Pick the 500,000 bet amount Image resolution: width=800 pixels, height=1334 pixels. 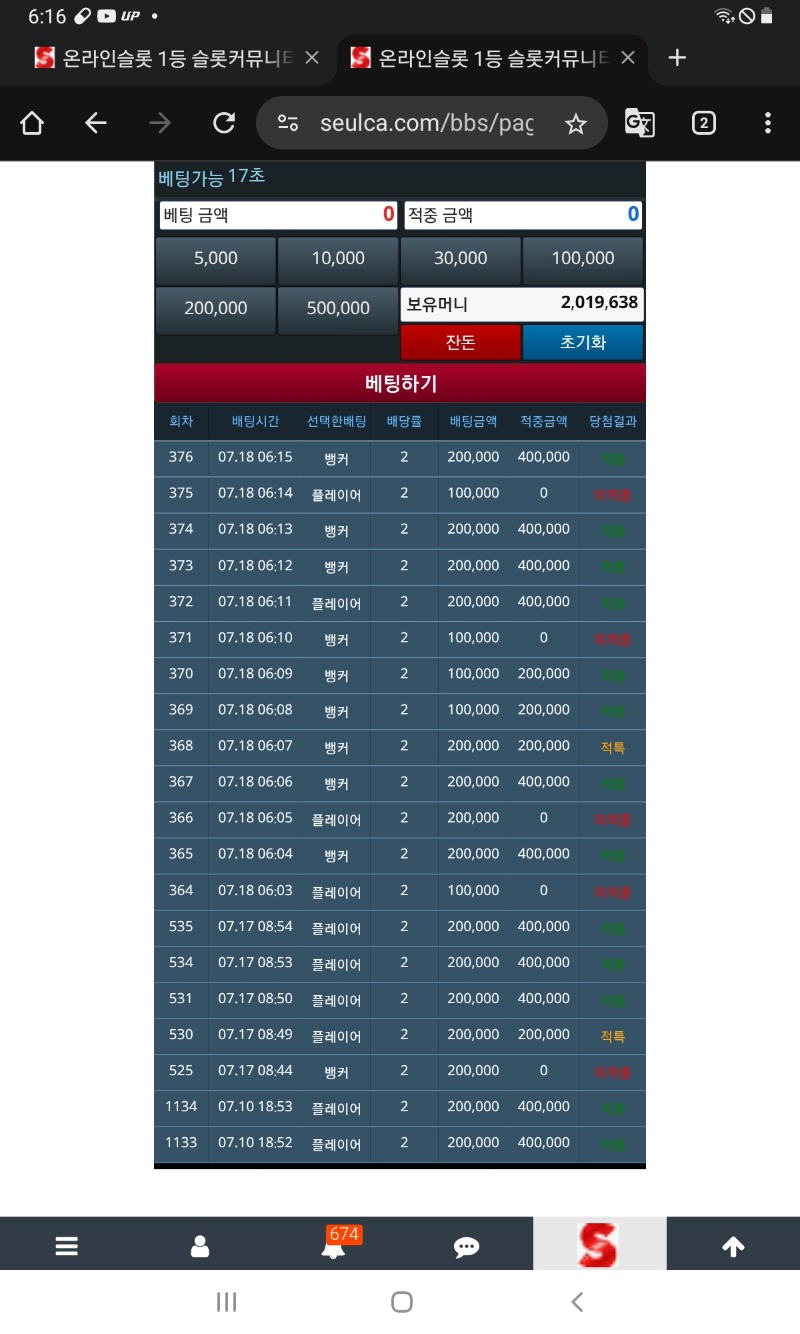338,309
